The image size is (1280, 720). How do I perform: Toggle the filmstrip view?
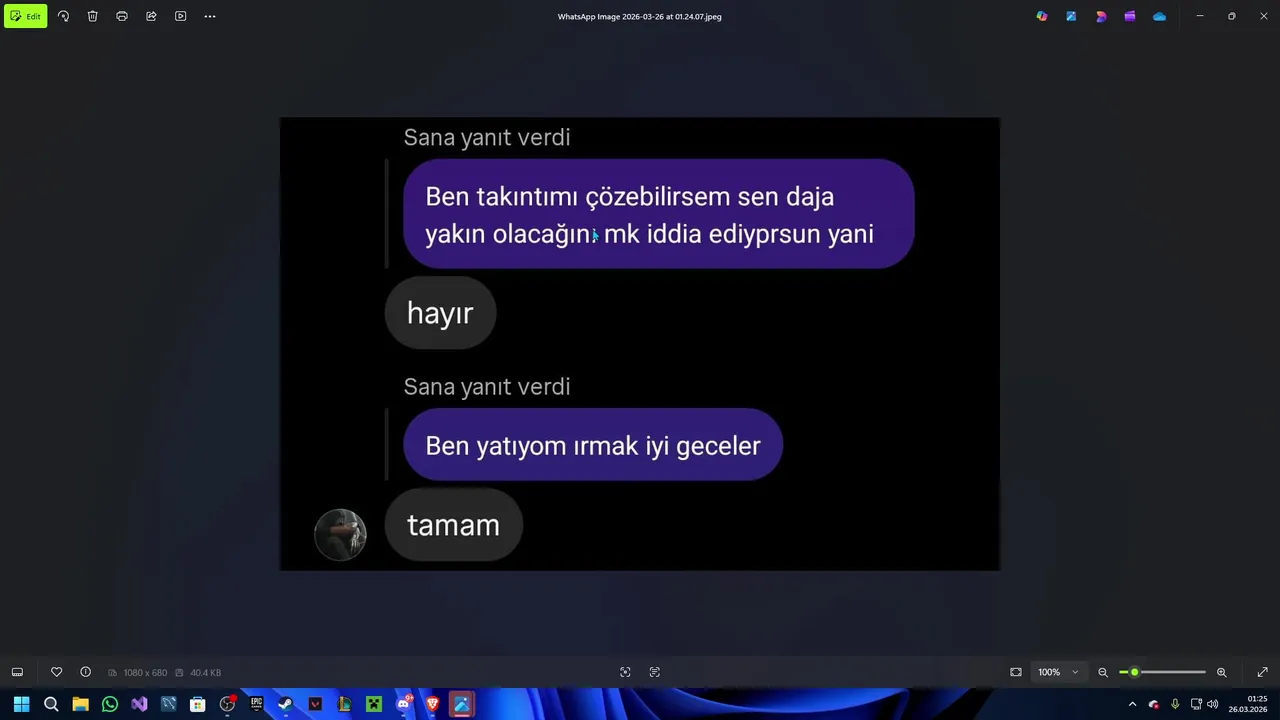click(17, 672)
